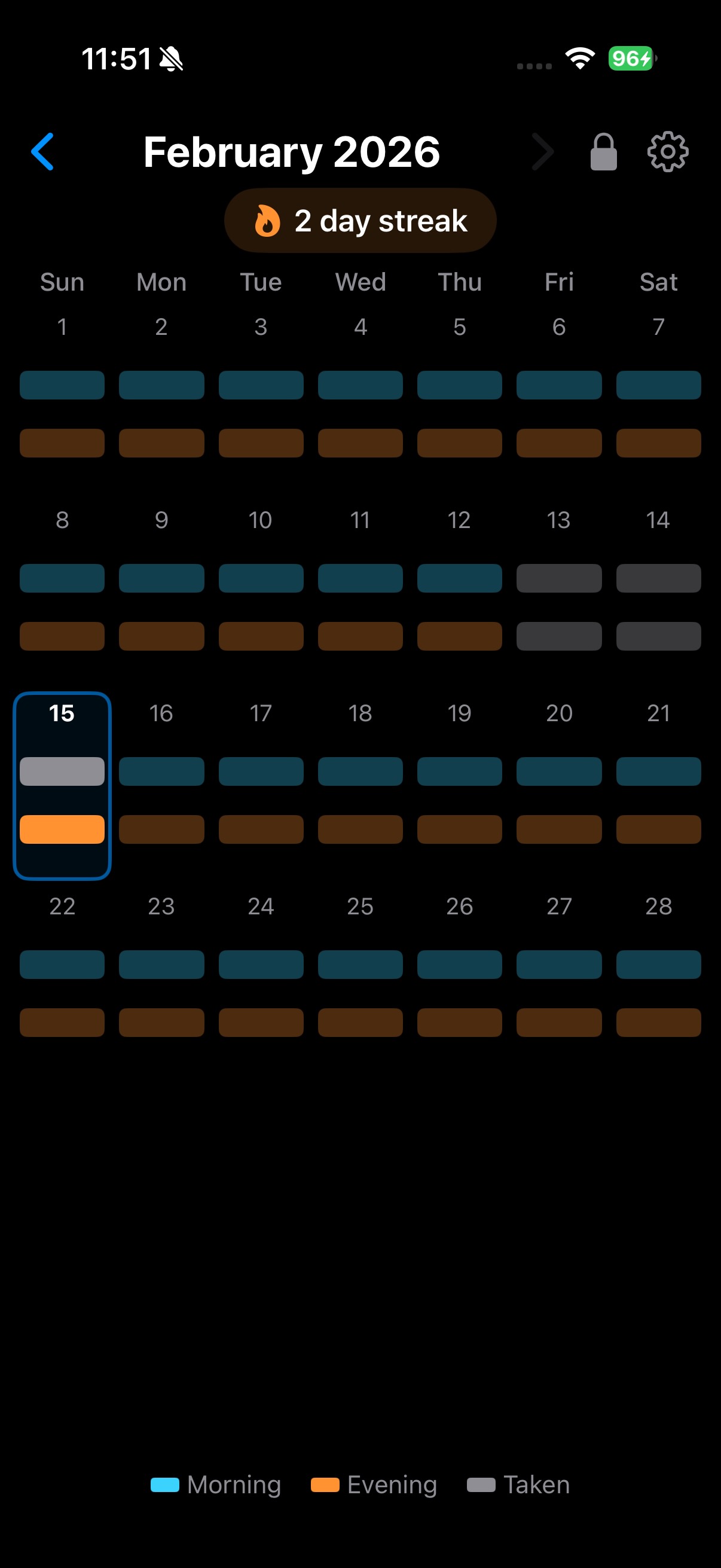Tap the evening pill for day 20
Viewport: 721px width, 1568px height.
[x=558, y=829]
